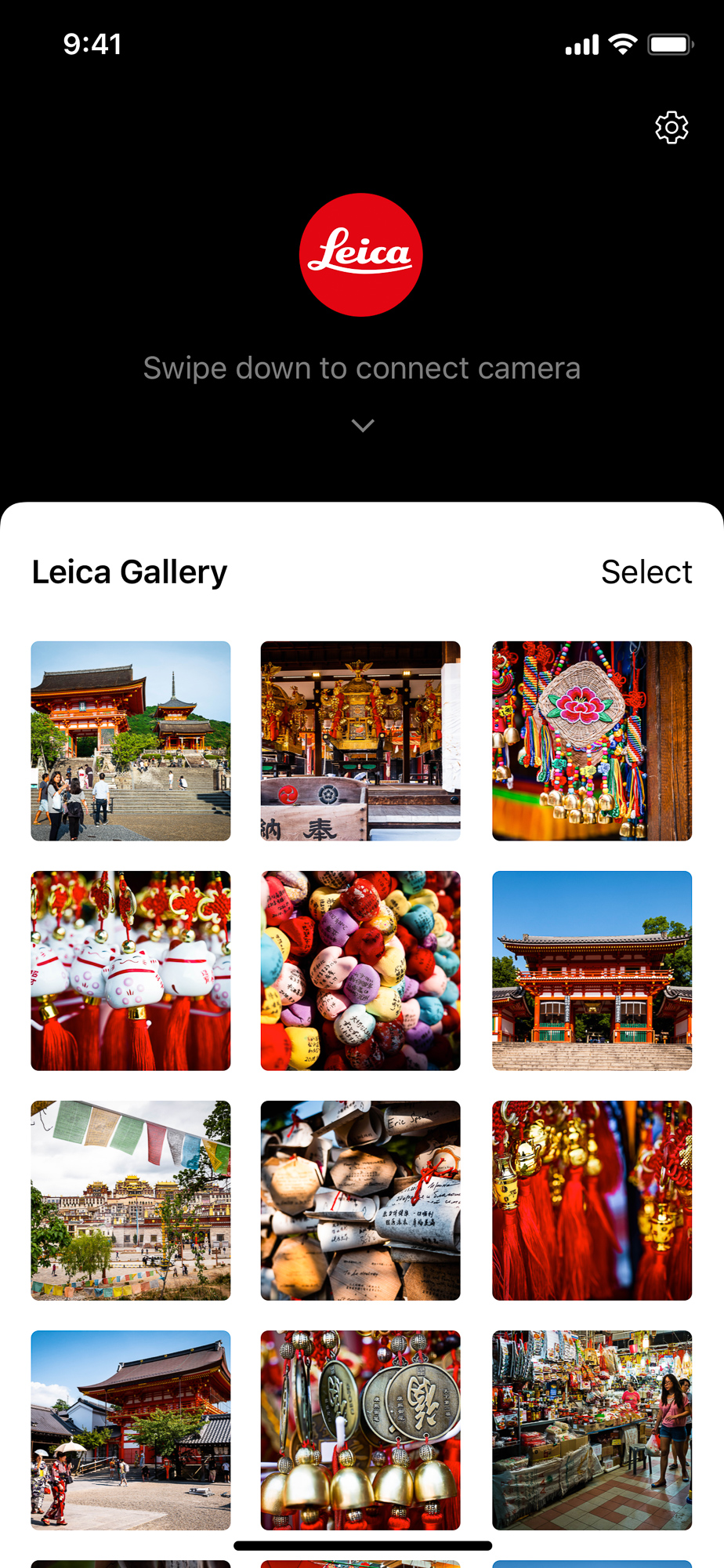Image resolution: width=724 pixels, height=1568 pixels.
Task: View the embroidered flower charm photo
Action: click(x=592, y=741)
